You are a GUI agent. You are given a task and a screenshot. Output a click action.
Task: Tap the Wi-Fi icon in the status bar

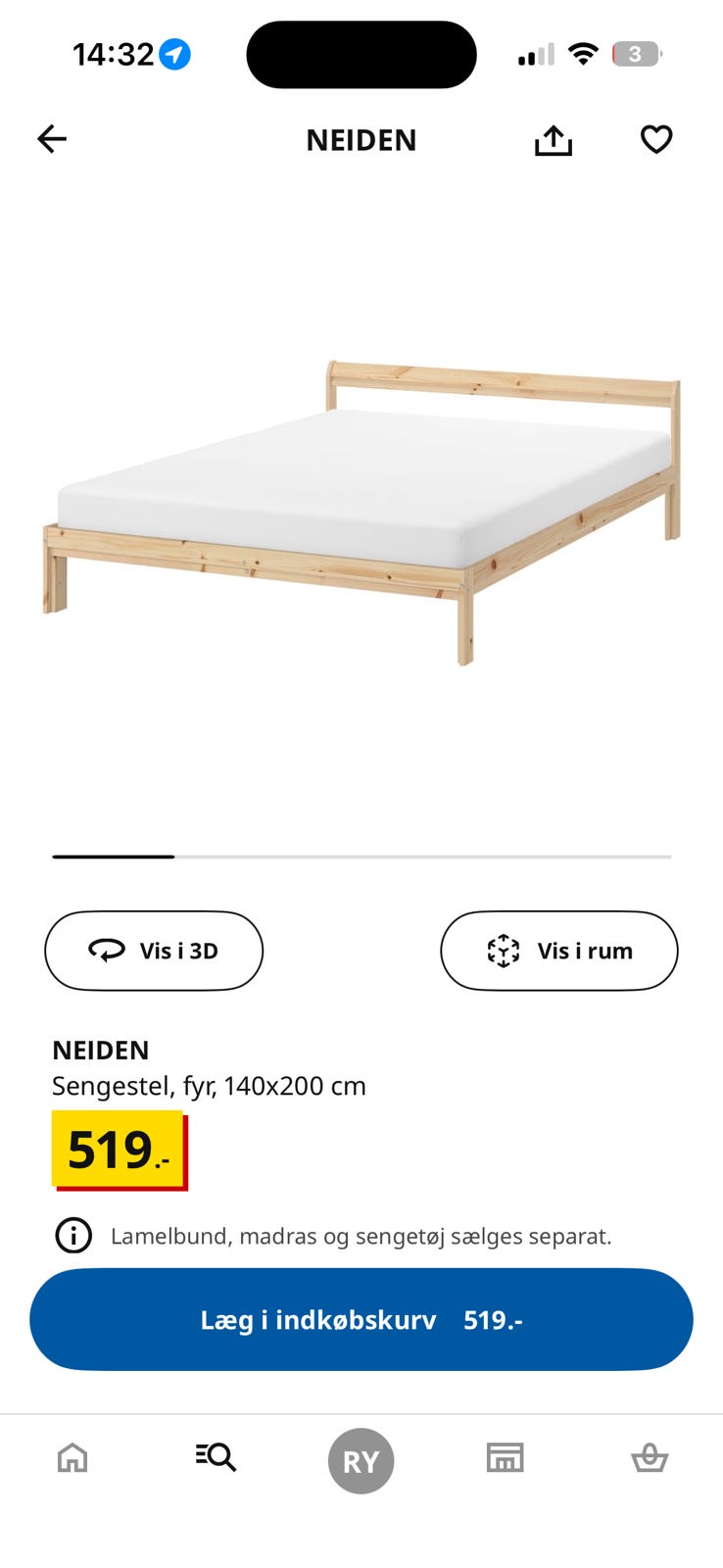[583, 54]
